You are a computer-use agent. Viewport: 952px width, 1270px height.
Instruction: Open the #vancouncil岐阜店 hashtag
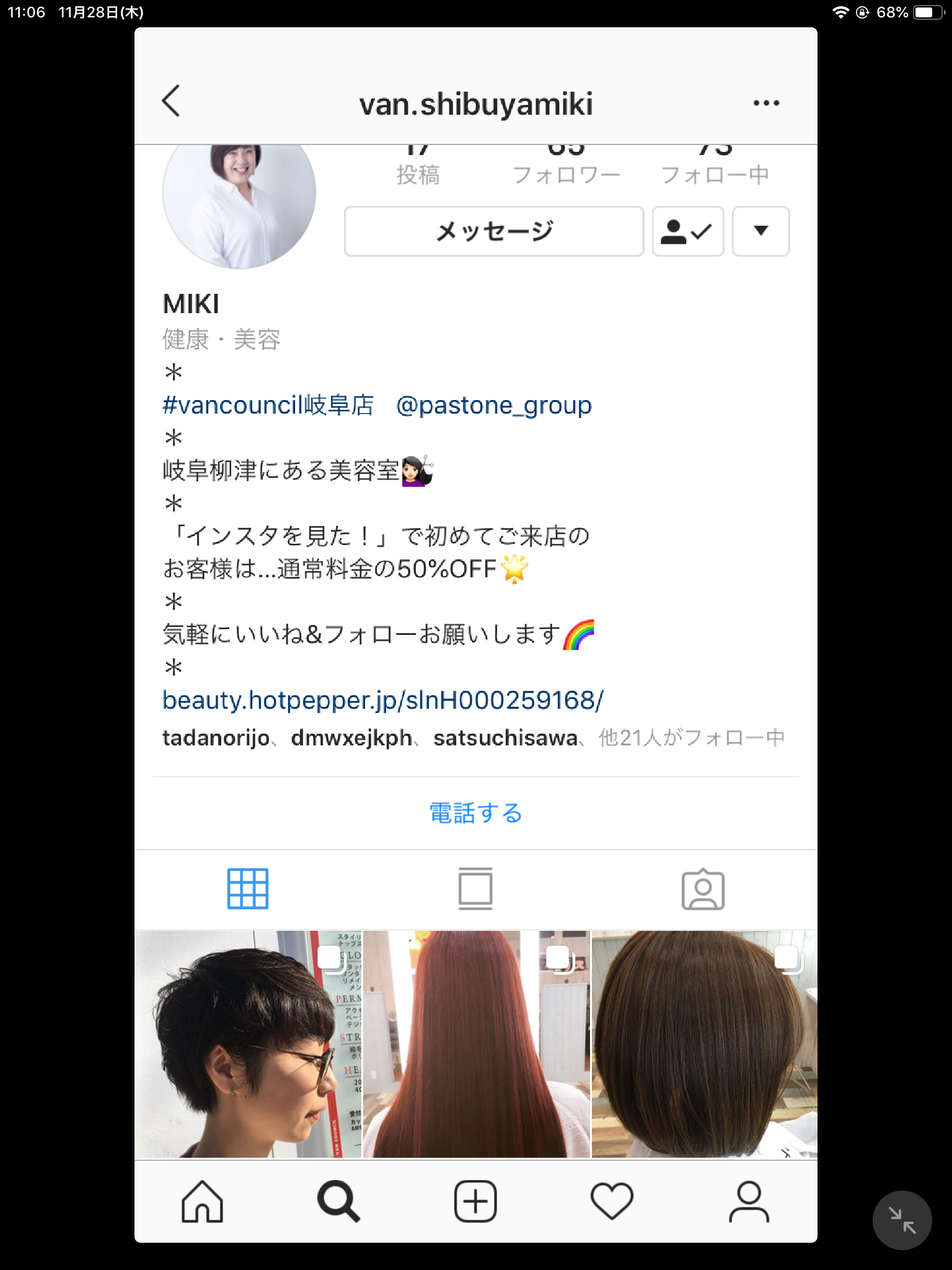(268, 406)
